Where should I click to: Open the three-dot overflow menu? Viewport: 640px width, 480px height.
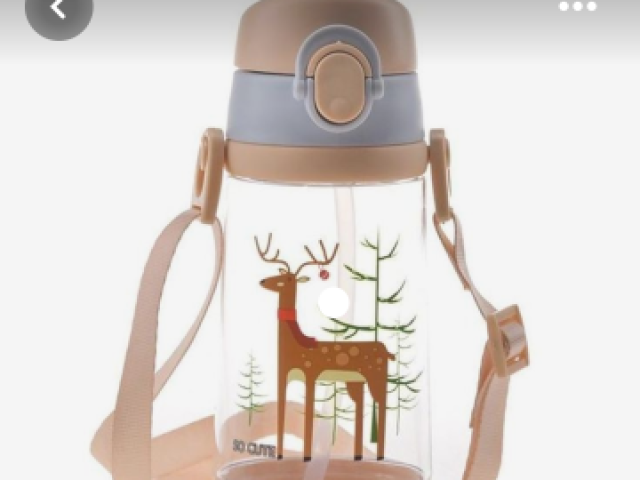(x=577, y=8)
